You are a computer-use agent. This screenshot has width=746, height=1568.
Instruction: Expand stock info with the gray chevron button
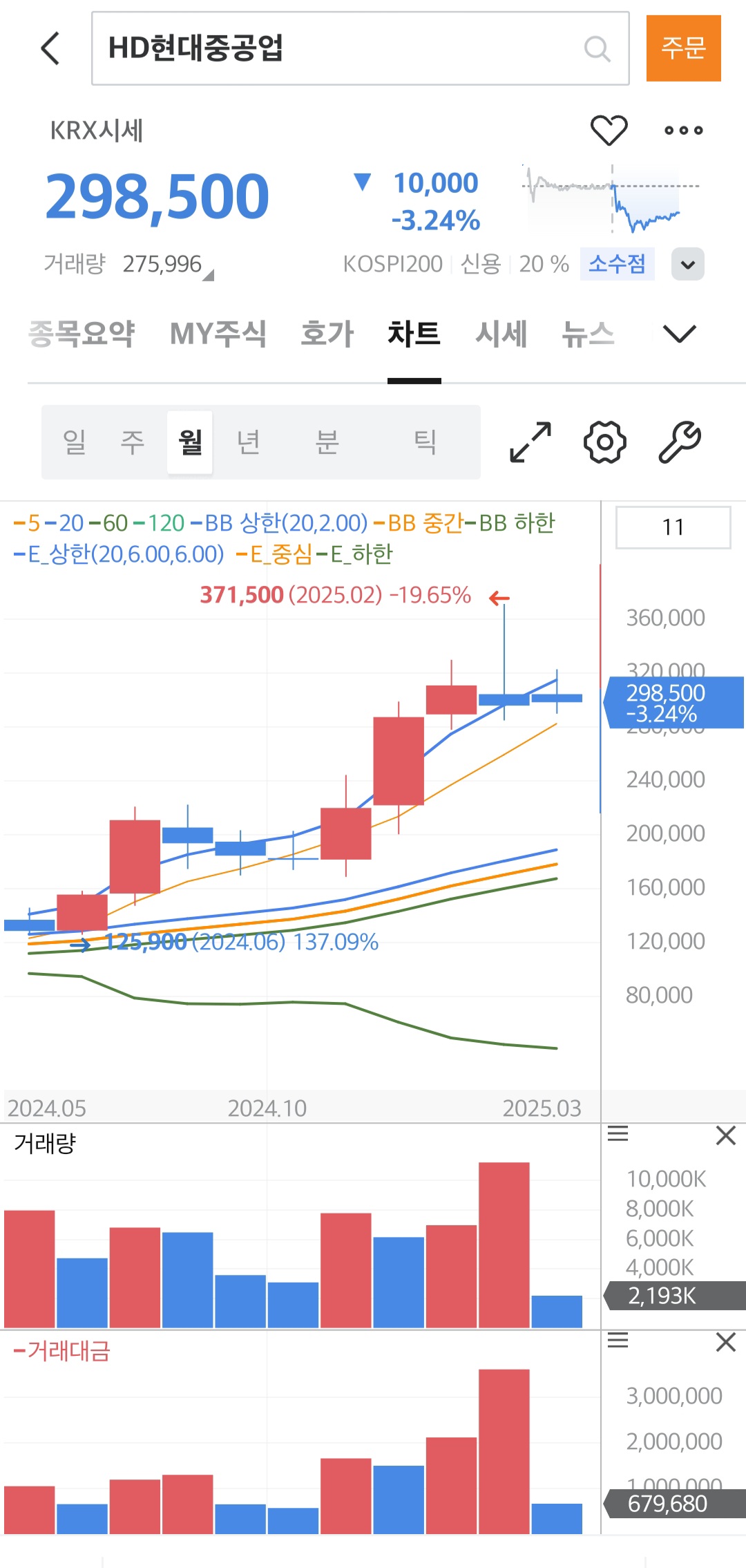click(x=687, y=264)
